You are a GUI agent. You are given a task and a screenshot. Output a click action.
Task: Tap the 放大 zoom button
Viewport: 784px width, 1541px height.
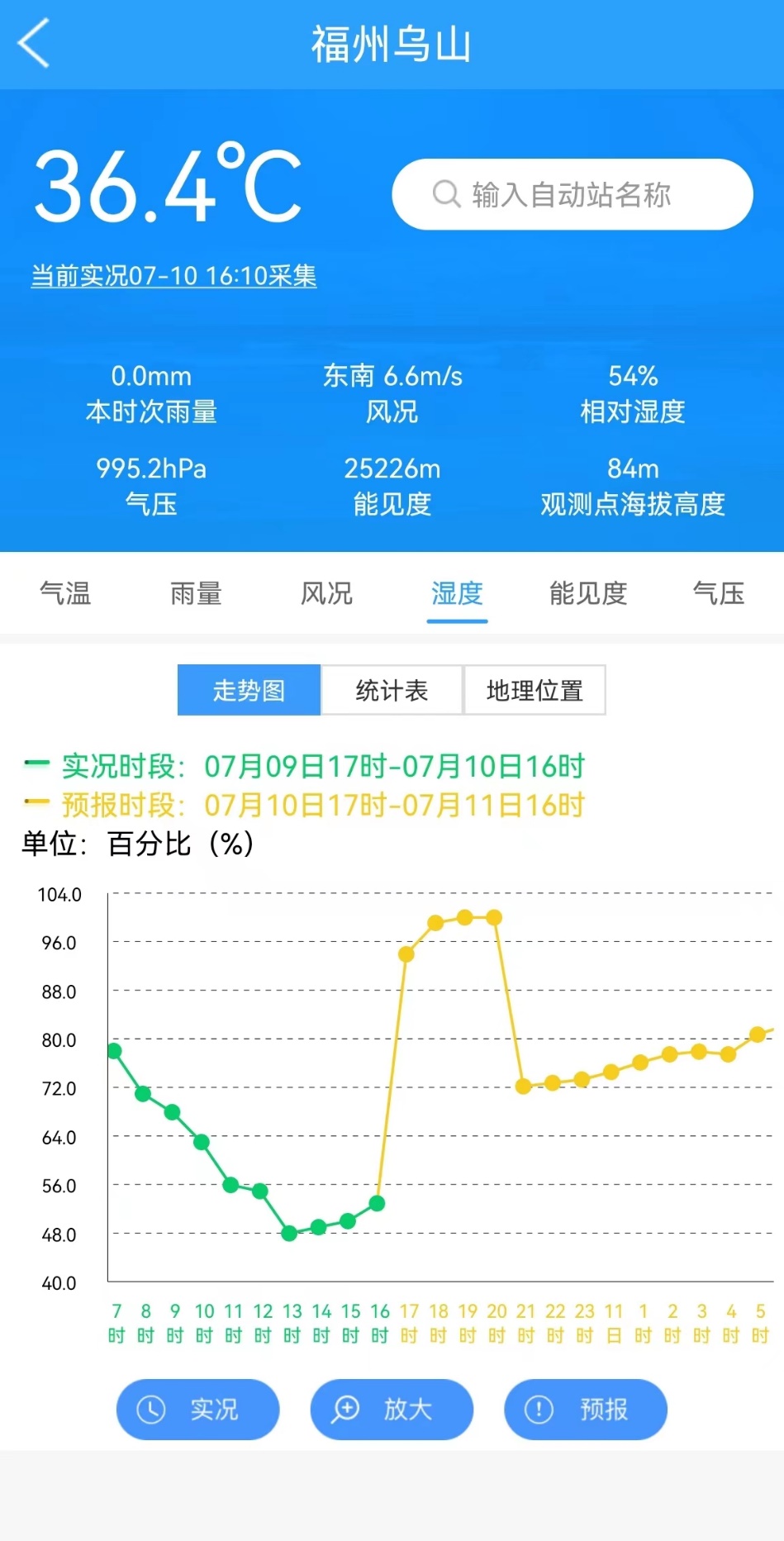tap(392, 1409)
